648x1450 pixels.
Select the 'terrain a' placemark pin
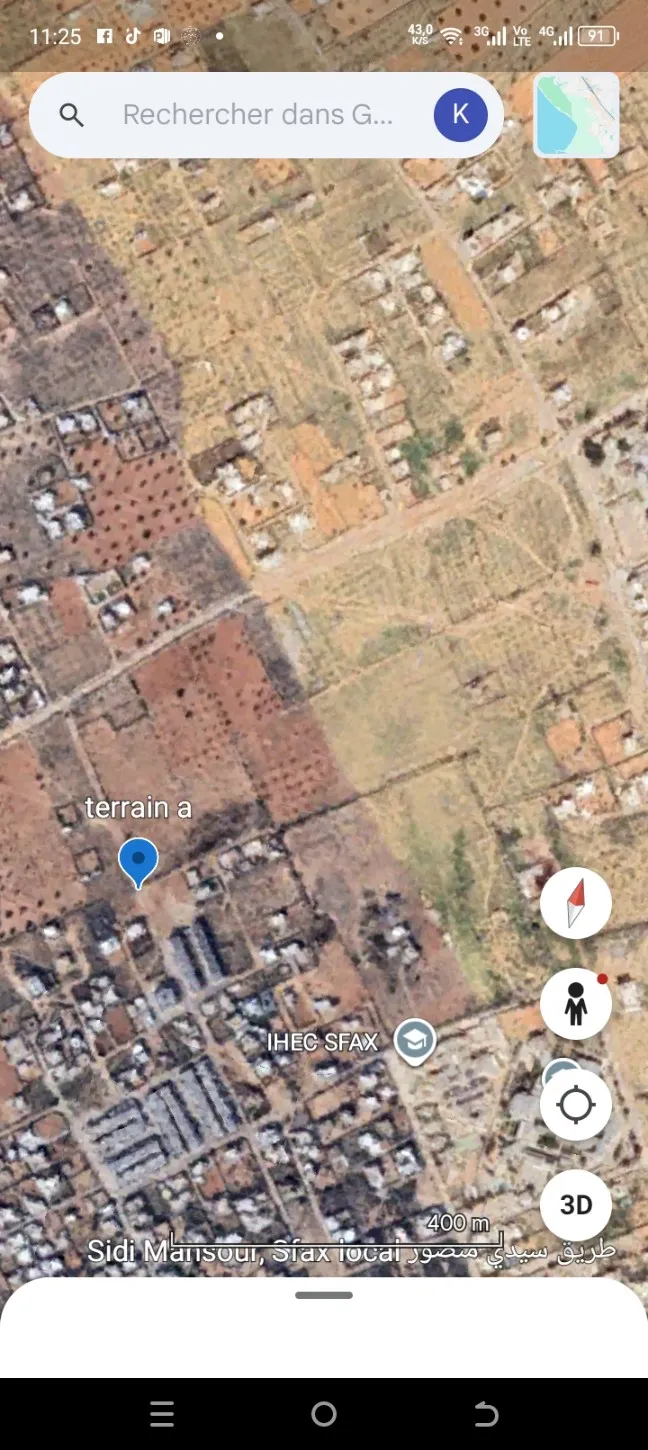point(138,861)
